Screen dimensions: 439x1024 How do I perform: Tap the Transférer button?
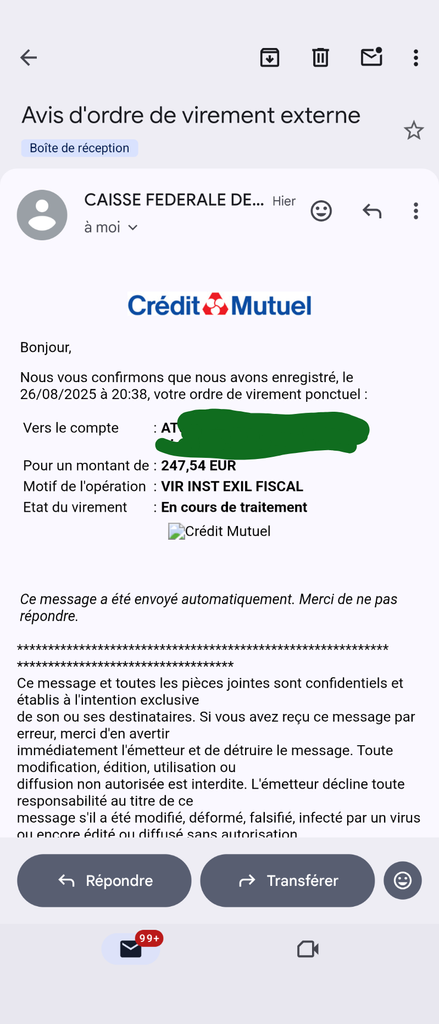pyautogui.click(x=287, y=880)
